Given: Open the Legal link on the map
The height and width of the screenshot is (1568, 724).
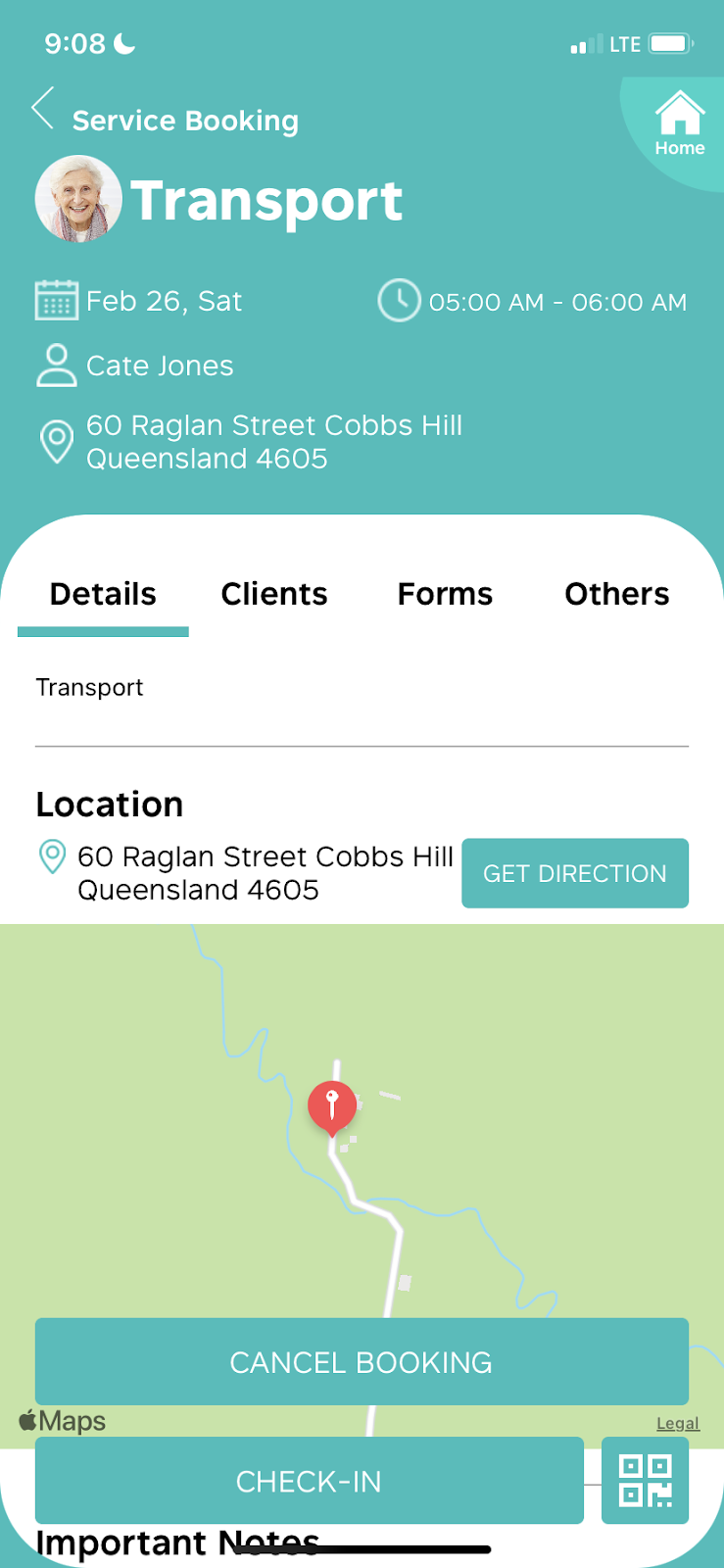Looking at the screenshot, I should (678, 1423).
